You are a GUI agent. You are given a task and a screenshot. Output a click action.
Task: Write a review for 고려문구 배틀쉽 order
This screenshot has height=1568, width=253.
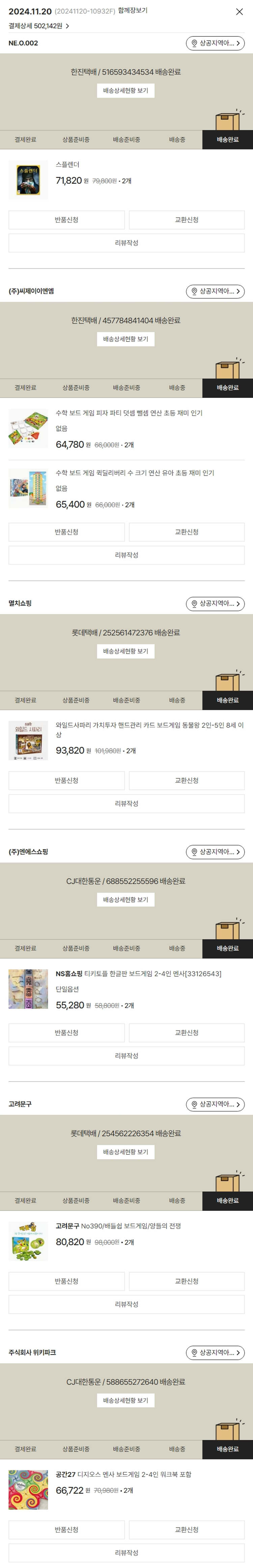(126, 1305)
